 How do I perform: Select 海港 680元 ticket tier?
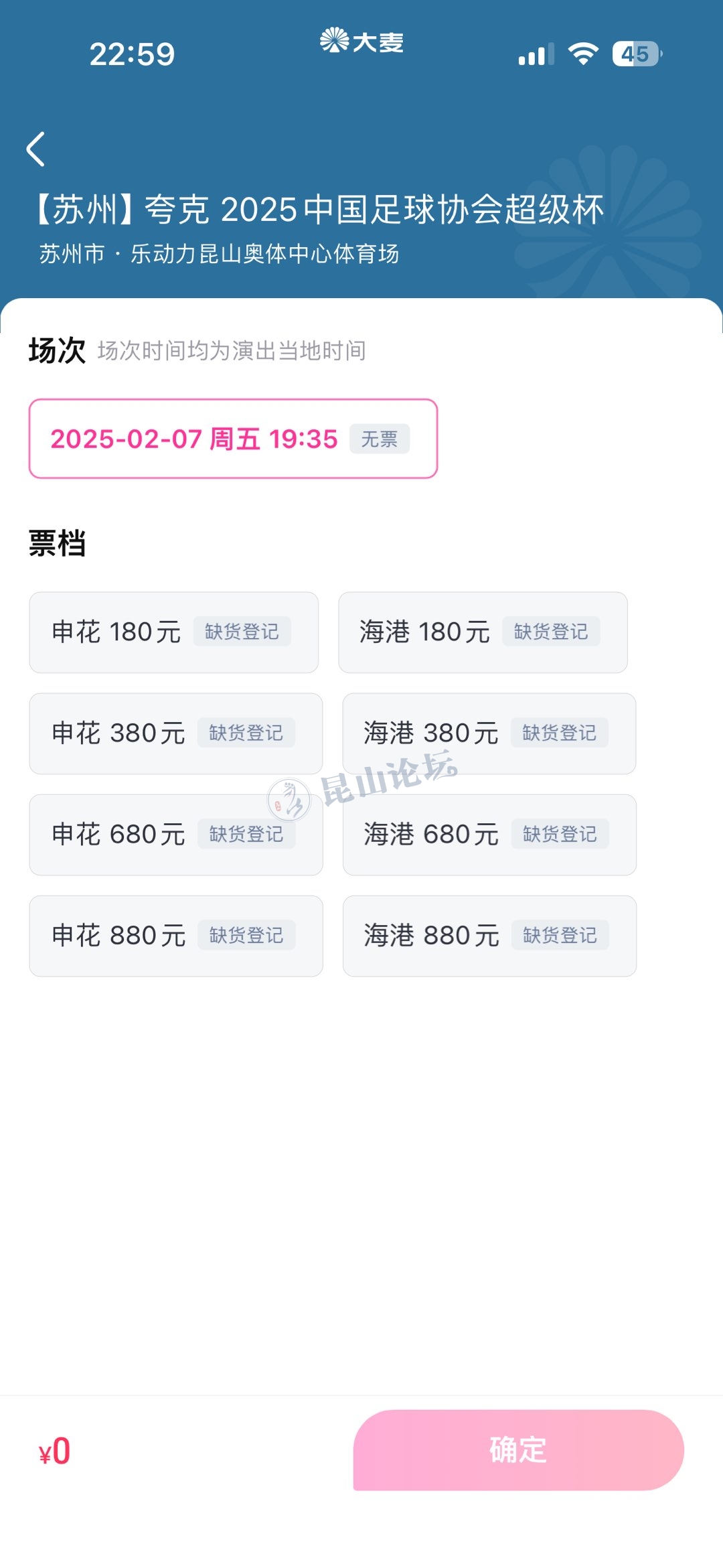pos(489,835)
